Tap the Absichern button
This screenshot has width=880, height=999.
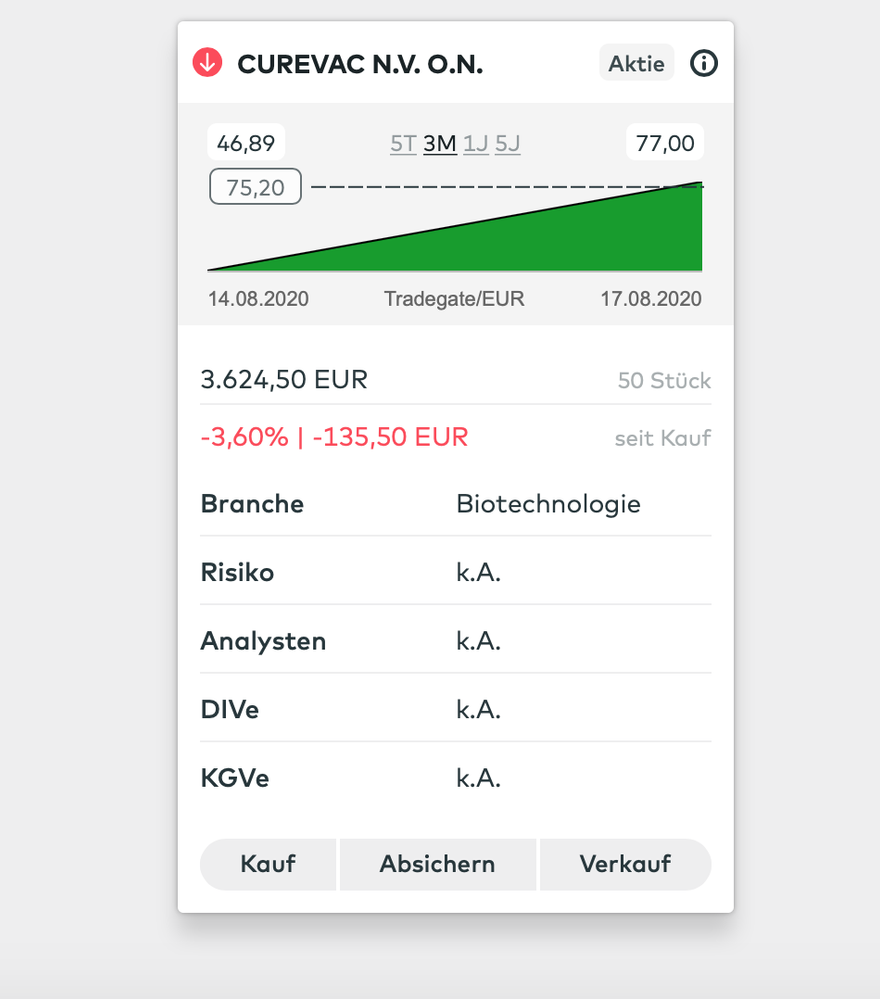click(x=437, y=864)
